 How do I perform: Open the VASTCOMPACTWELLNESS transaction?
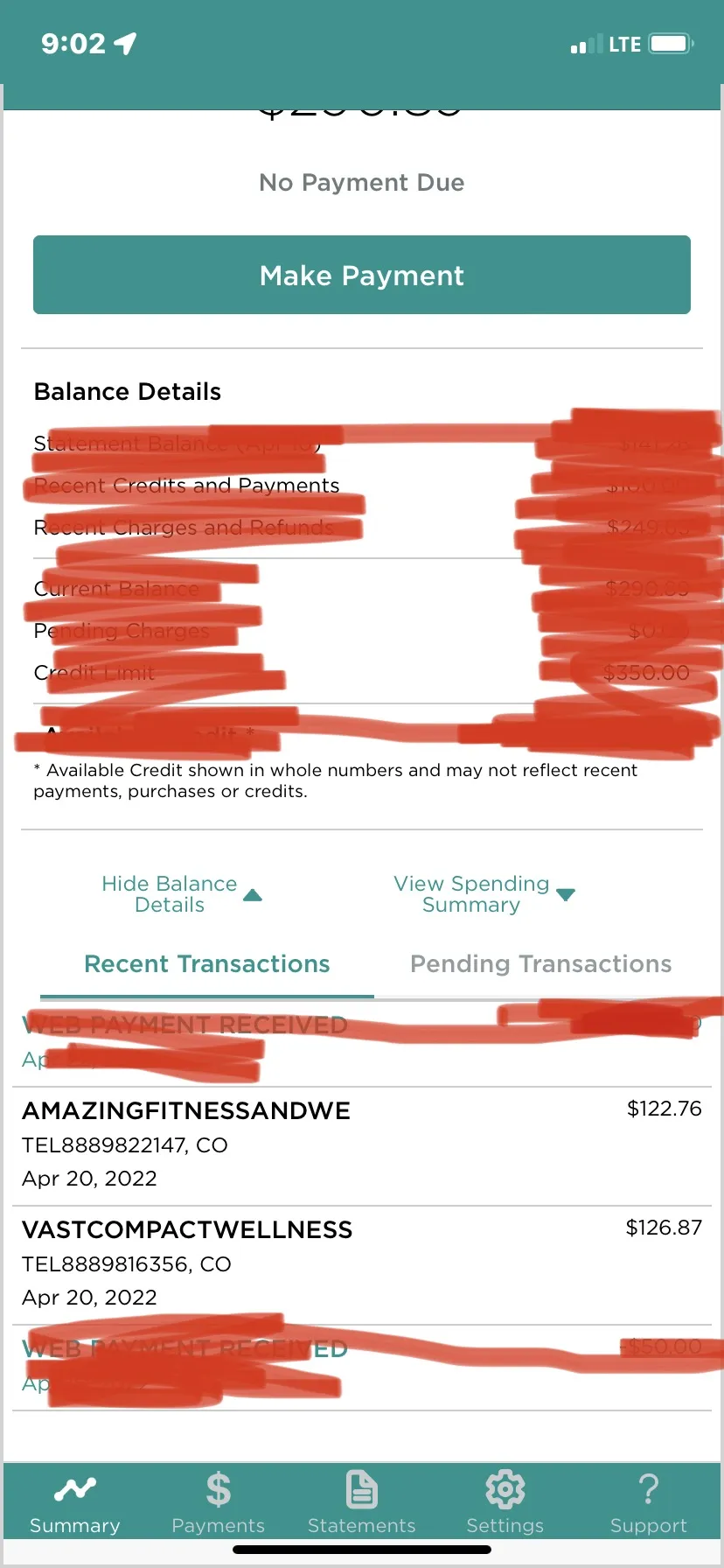[x=362, y=1265]
